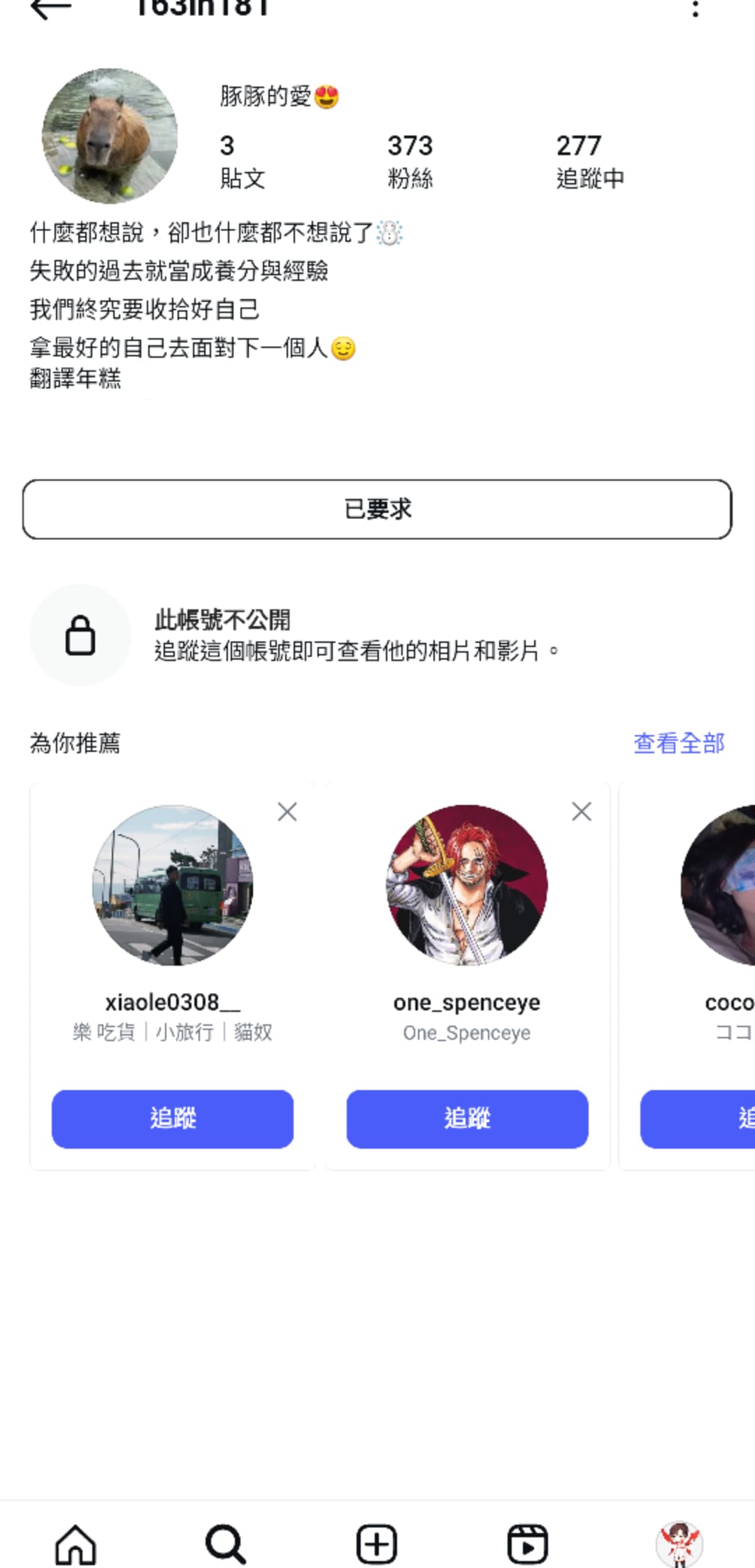
Task: Open my own profile tab
Action: pyautogui.click(x=679, y=1544)
